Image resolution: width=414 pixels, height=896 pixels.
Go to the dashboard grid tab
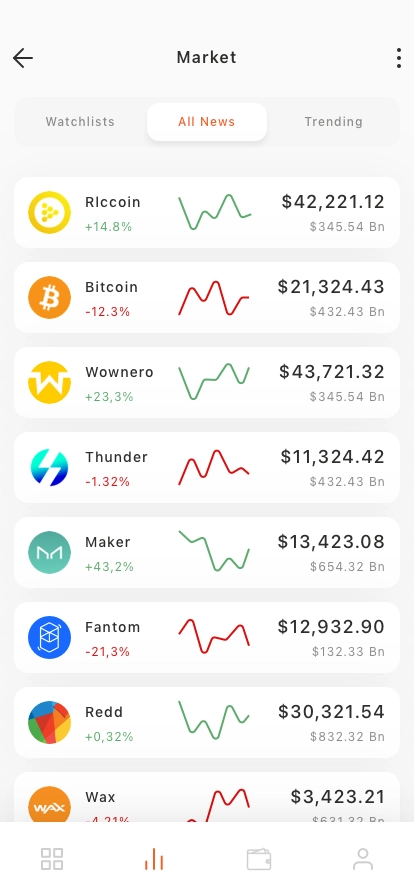click(x=52, y=859)
